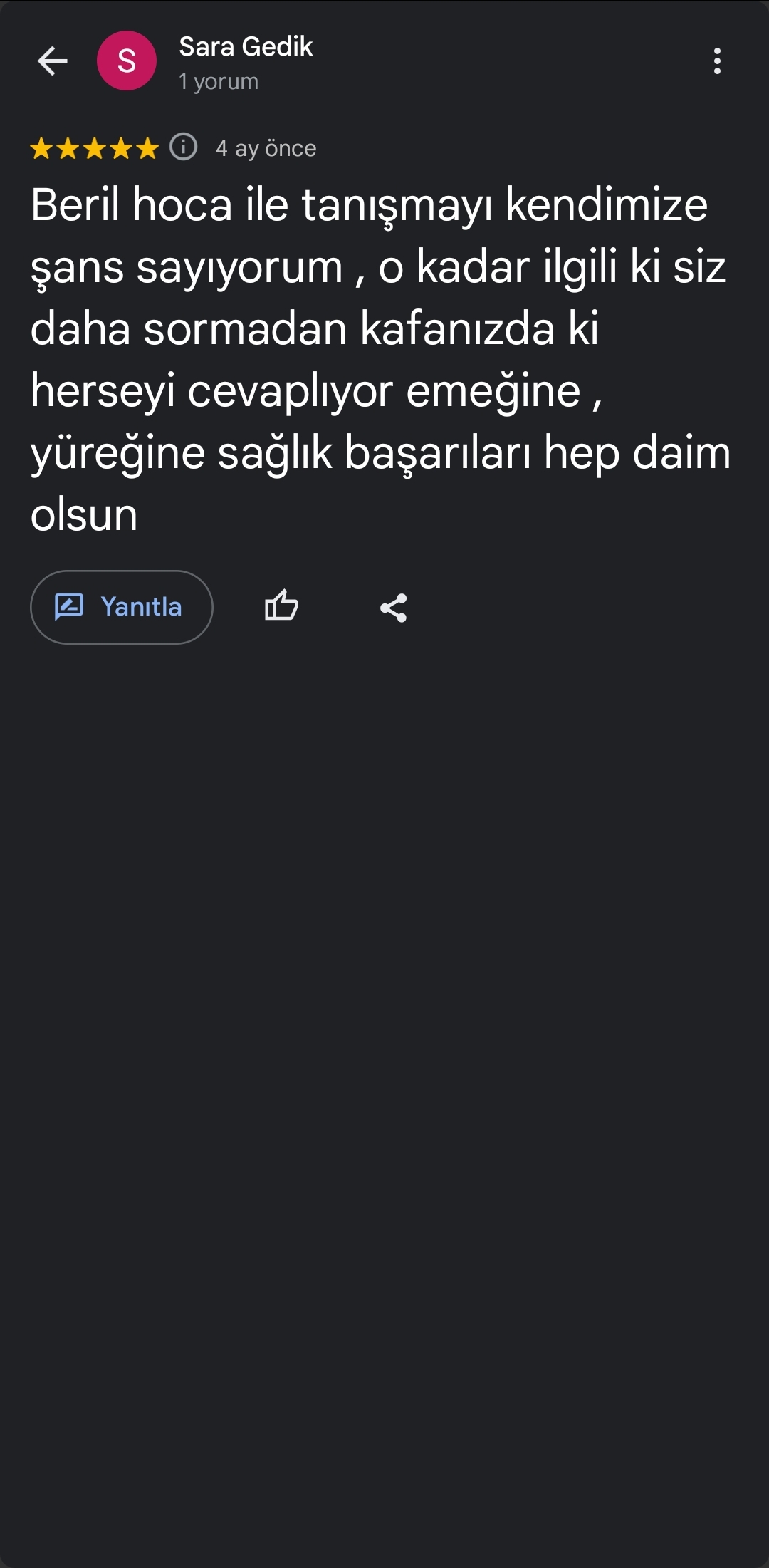Share this review
The width and height of the screenshot is (769, 1568).
point(393,608)
